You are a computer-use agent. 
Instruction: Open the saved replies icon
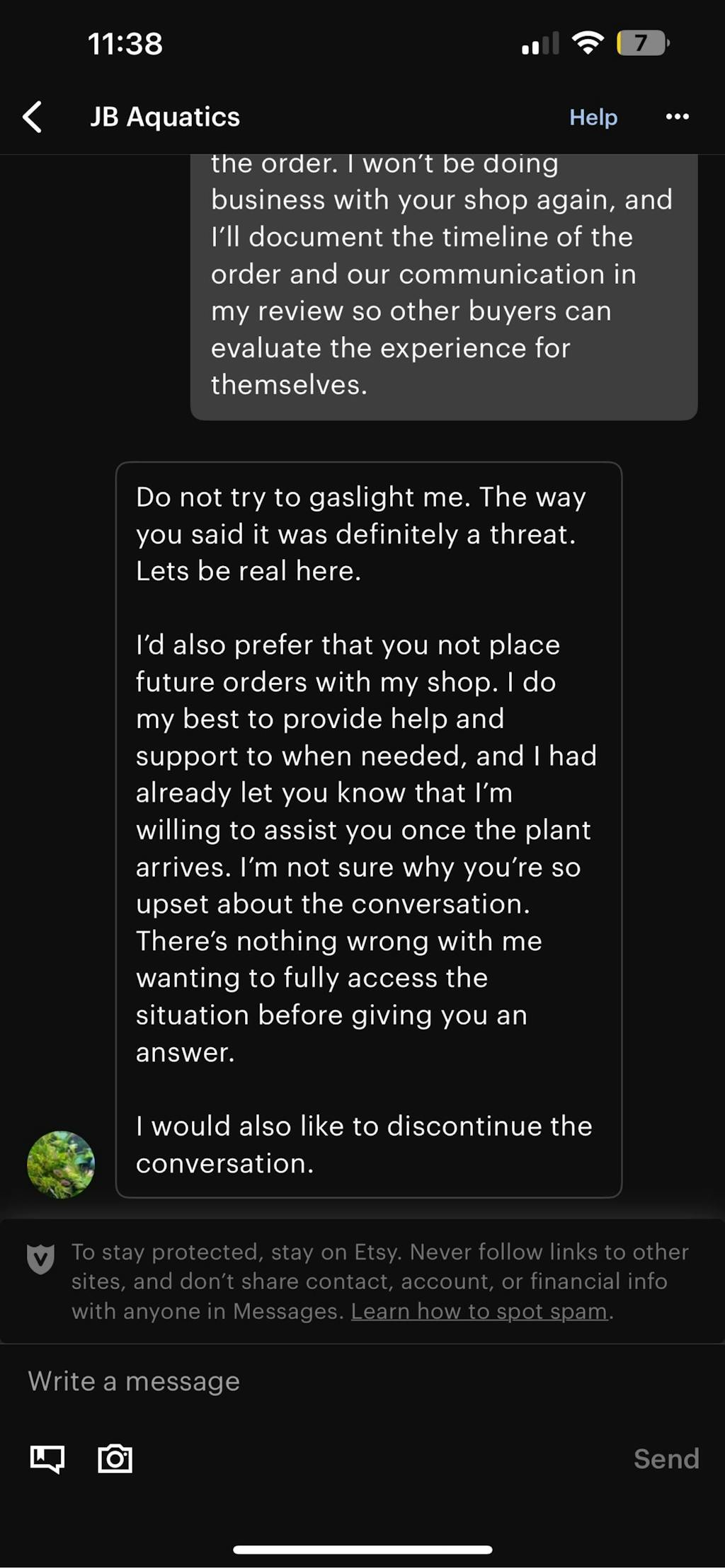click(x=47, y=1458)
